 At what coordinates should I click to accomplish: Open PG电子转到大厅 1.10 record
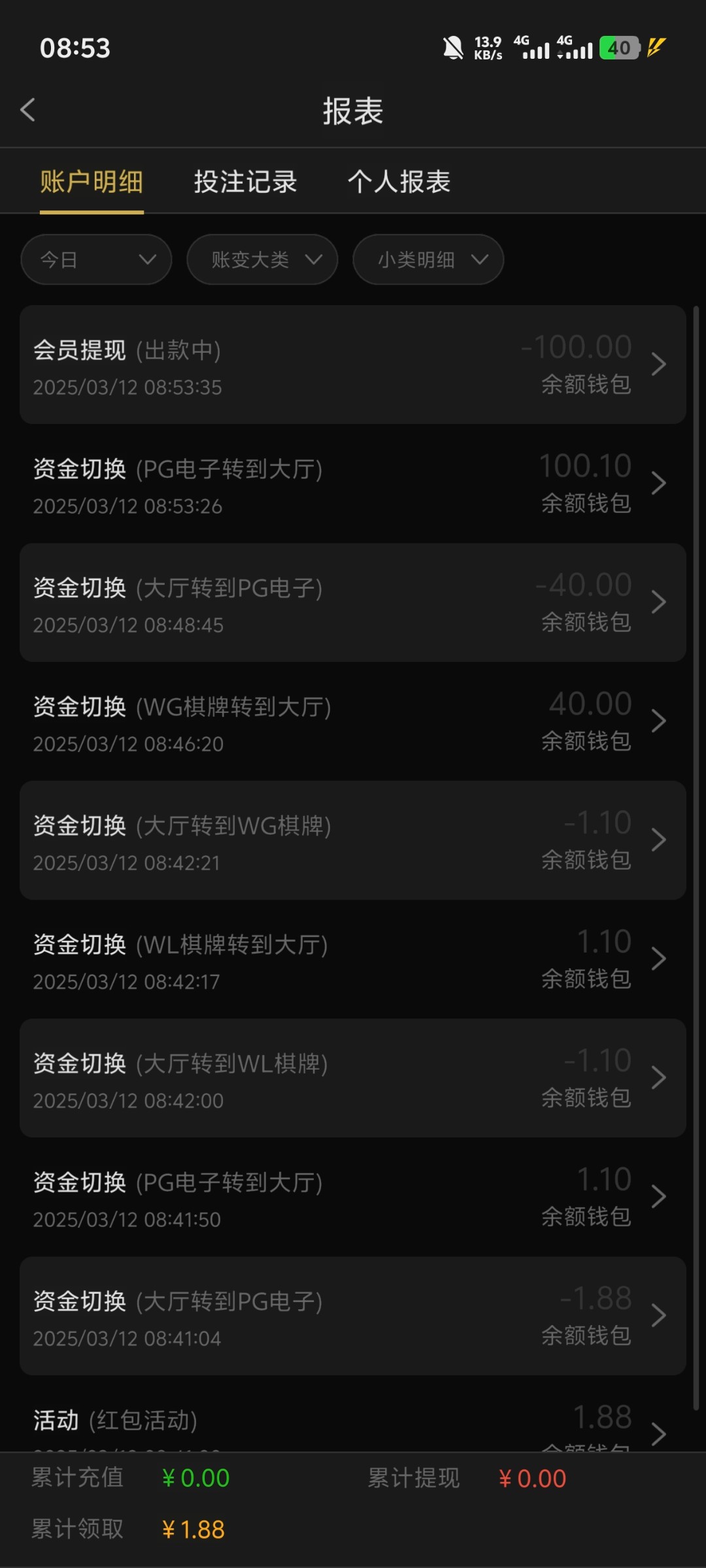(x=353, y=1197)
